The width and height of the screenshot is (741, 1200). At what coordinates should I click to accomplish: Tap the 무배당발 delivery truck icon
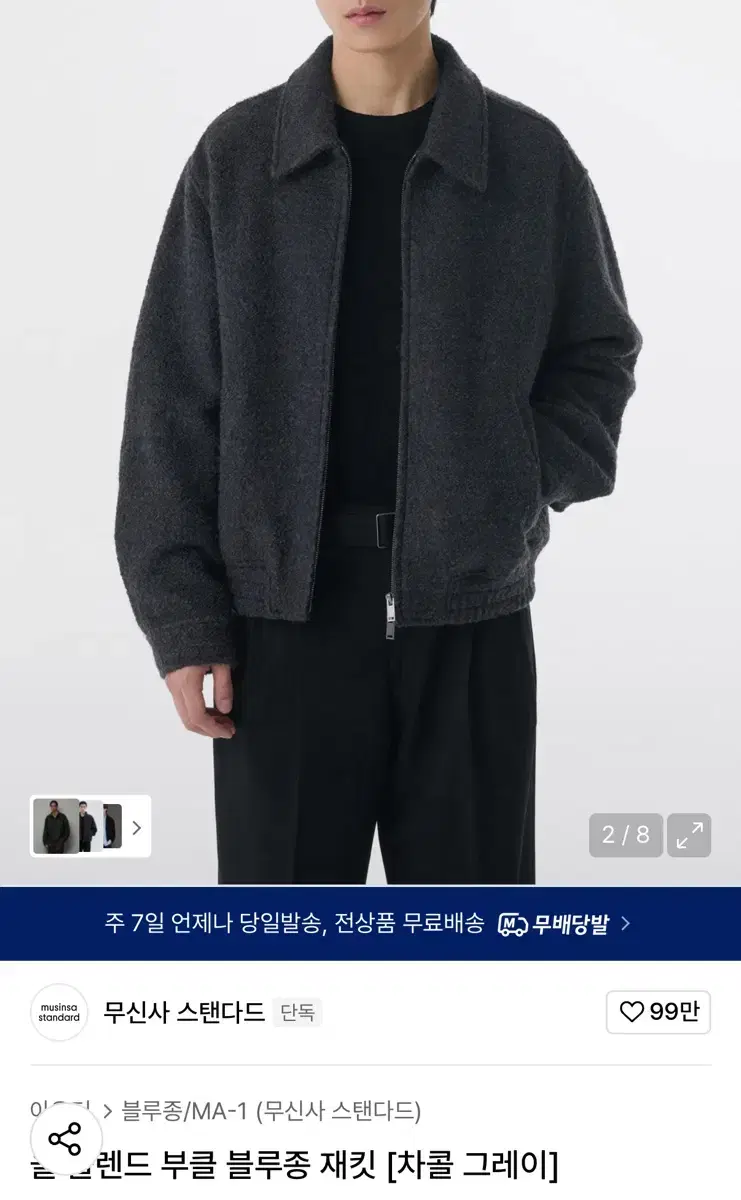(512, 924)
